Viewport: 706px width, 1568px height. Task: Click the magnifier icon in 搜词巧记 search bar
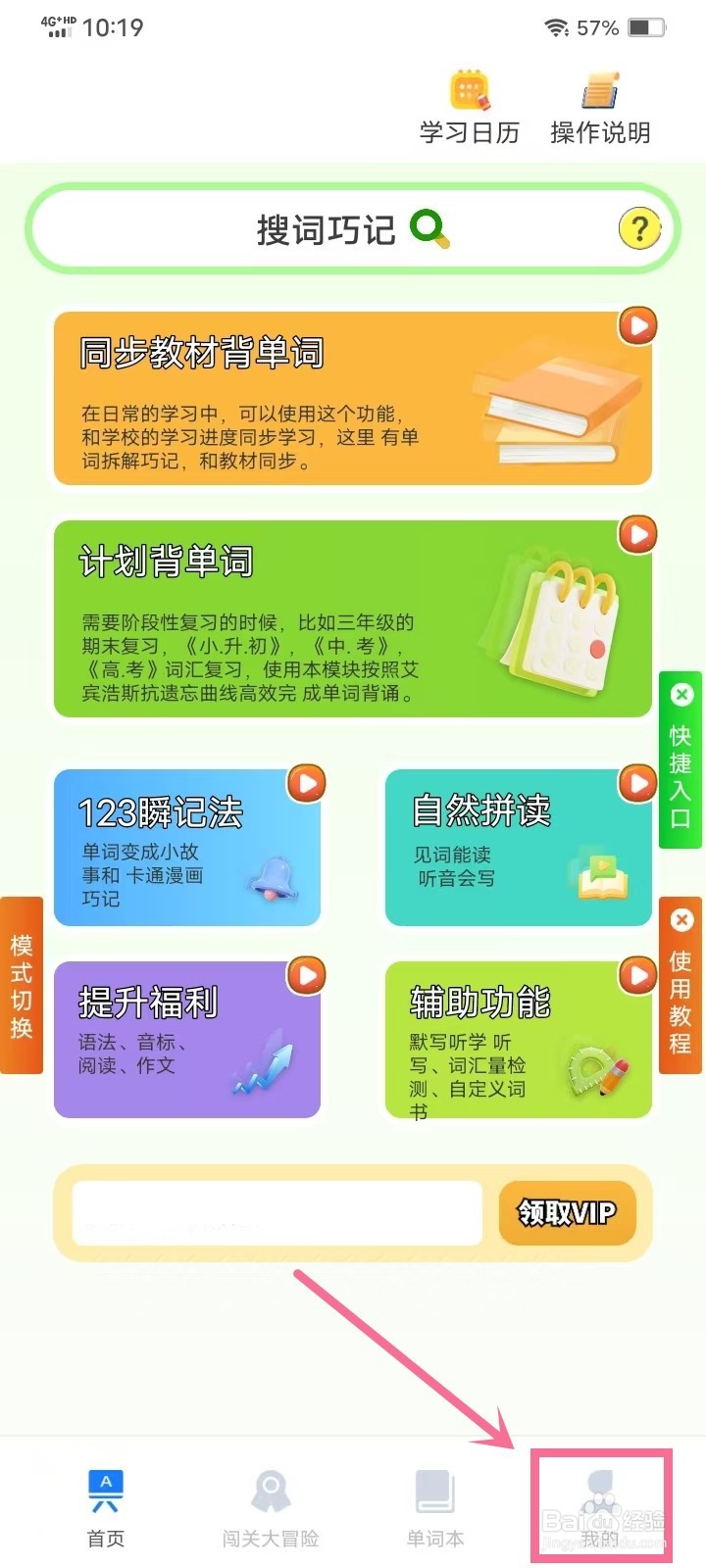[429, 228]
